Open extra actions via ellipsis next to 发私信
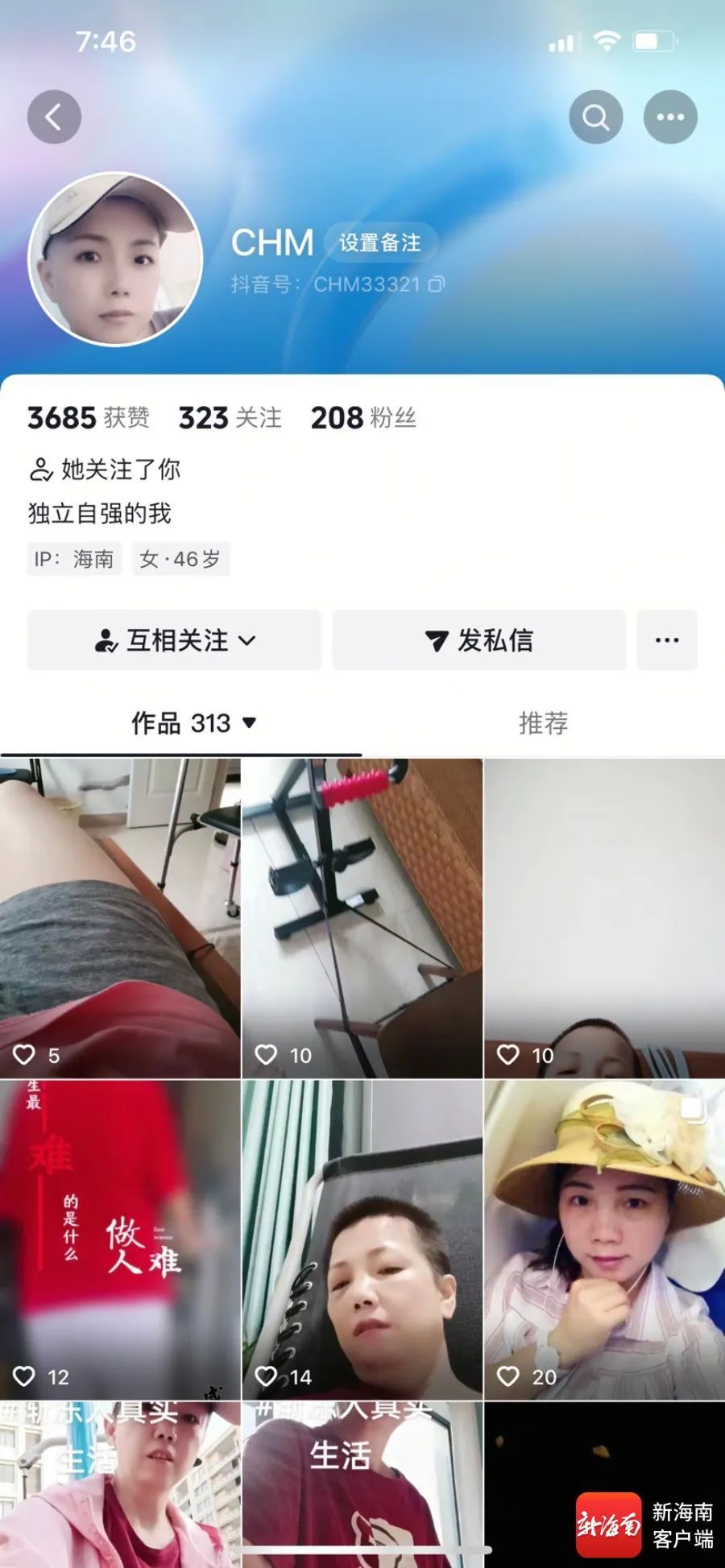The height and width of the screenshot is (1568, 725). [x=666, y=639]
